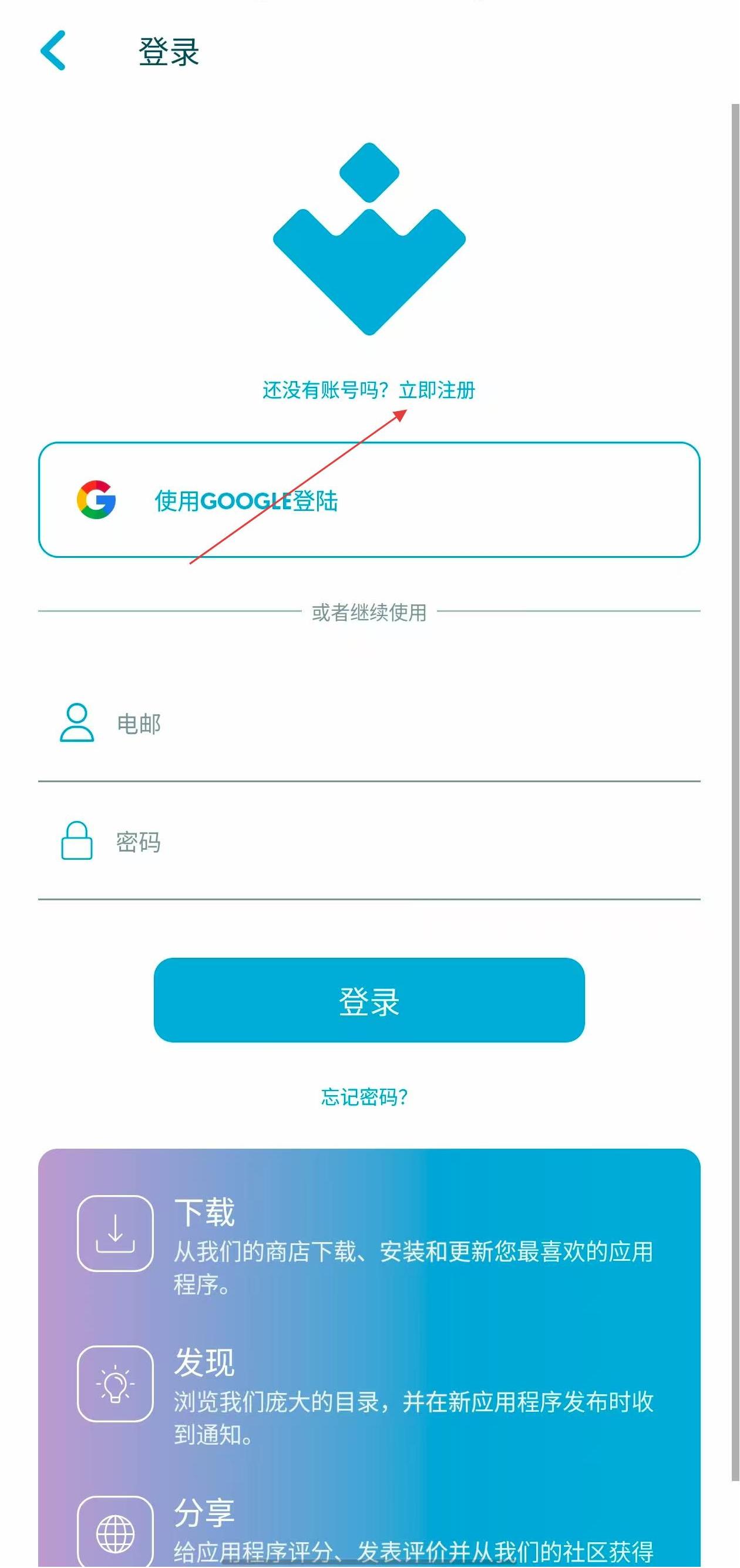Open the 立即注册 sign-up link
Image resolution: width=740 pixels, height=1568 pixels.
coord(436,390)
